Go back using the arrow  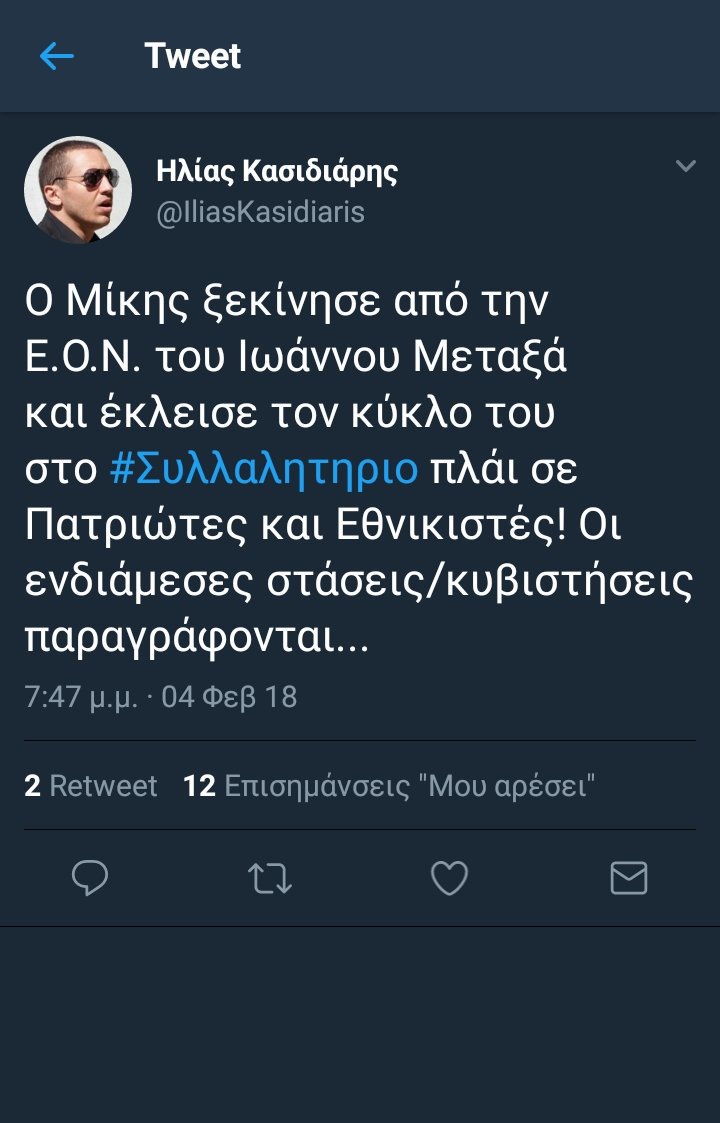[x=57, y=56]
